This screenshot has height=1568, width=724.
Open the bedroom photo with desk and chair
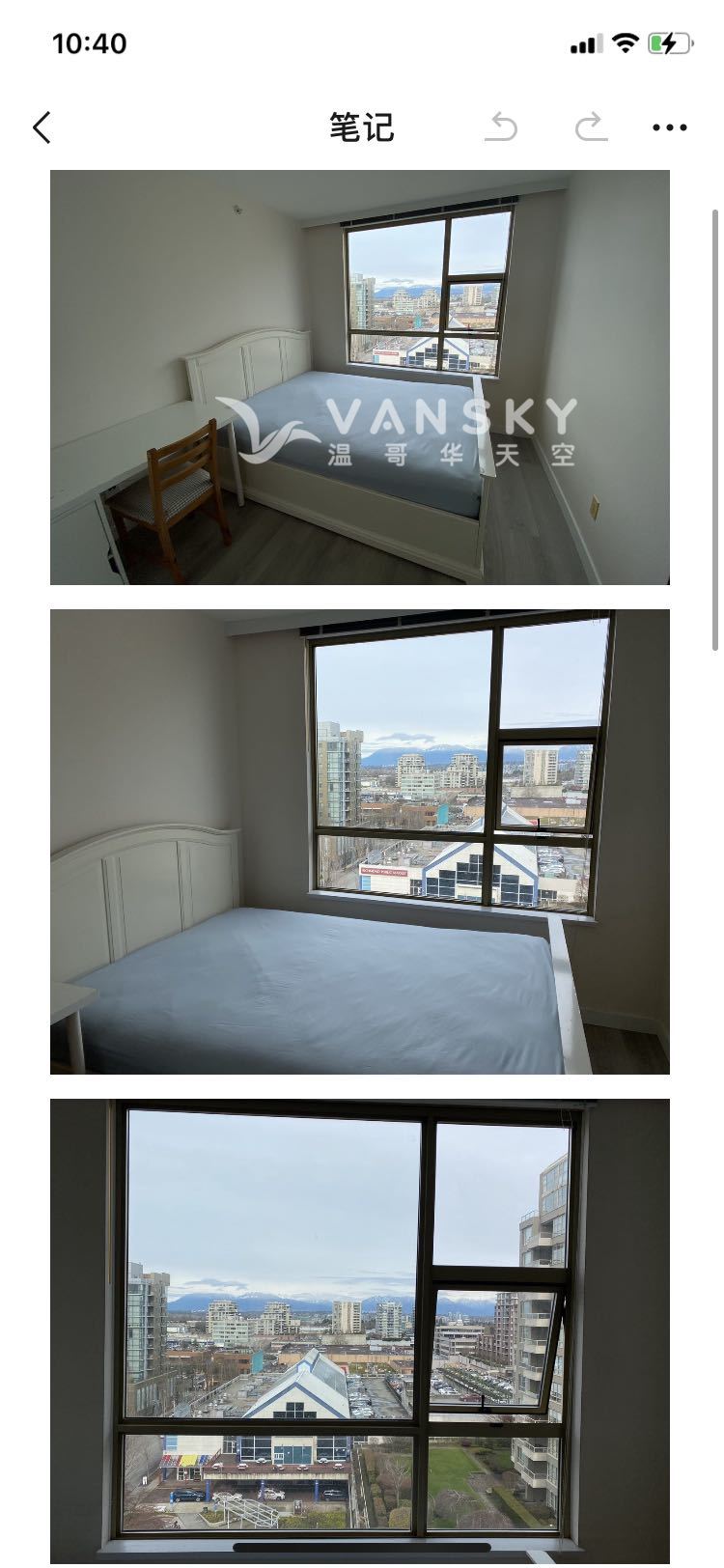(x=359, y=378)
